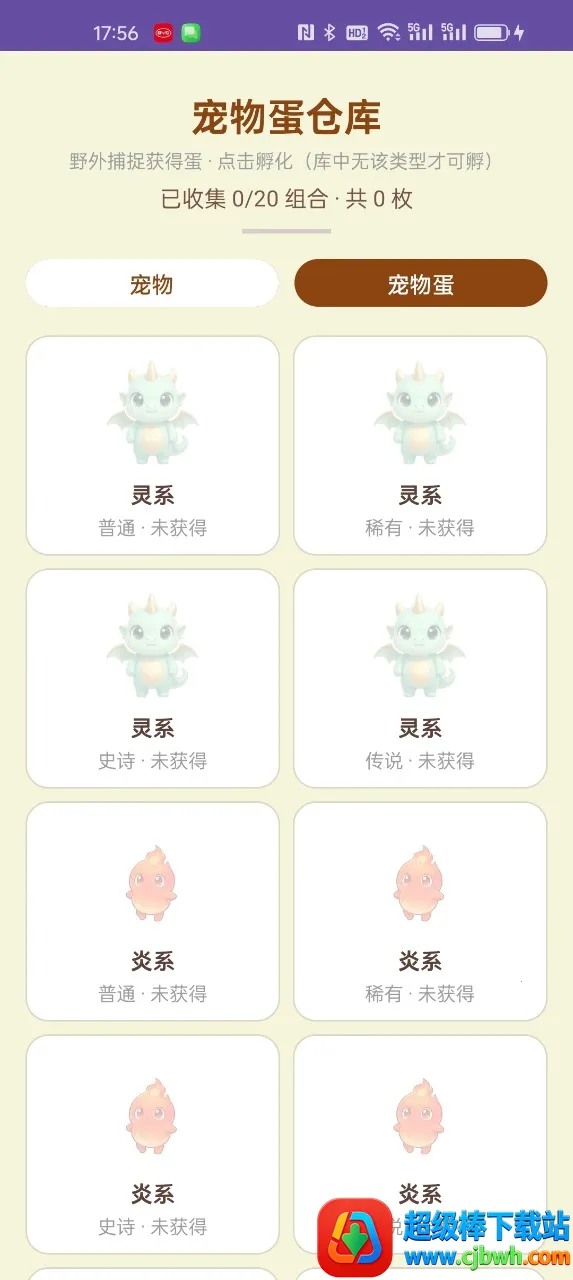Open the 灵系 史诗 egg card
Viewport: 573px width, 1280px height.
(152, 678)
